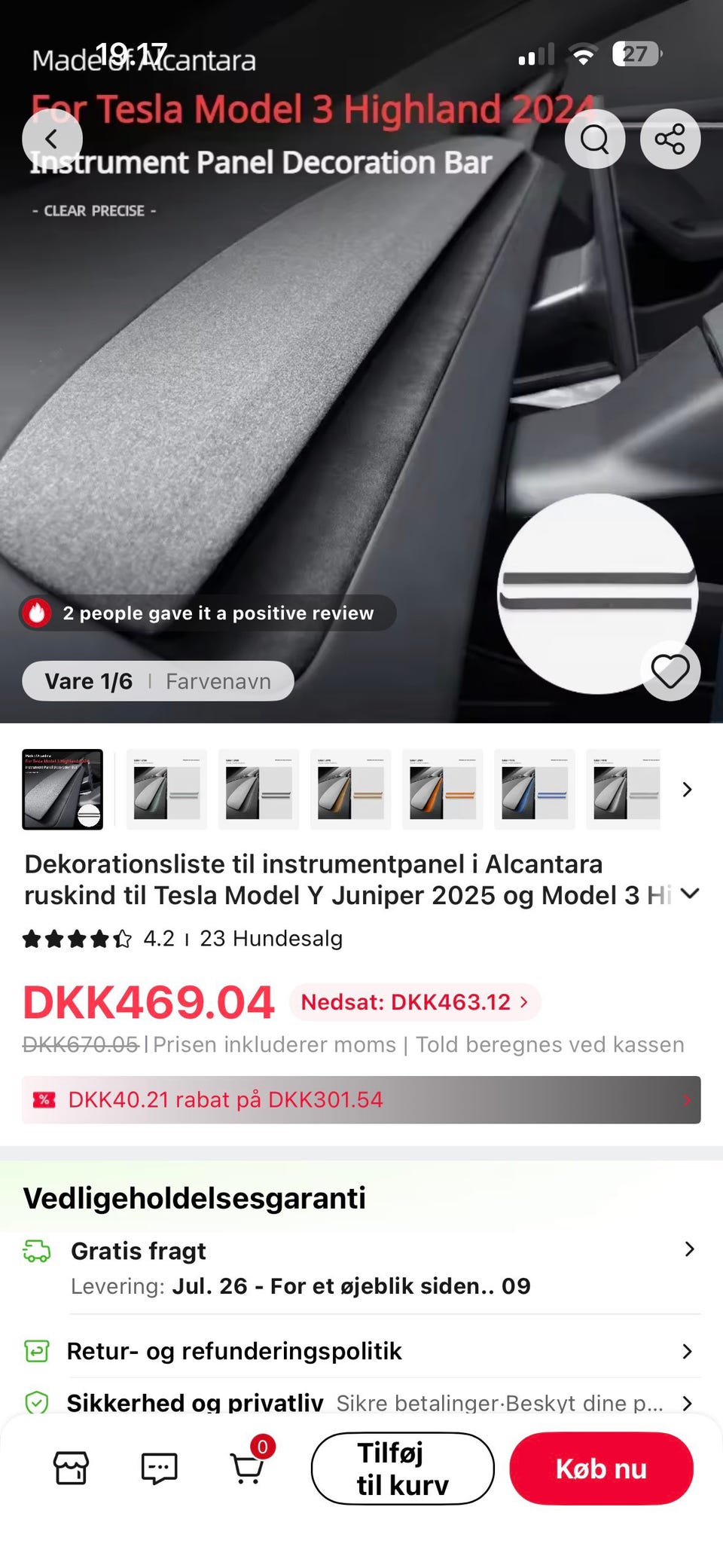The image size is (723, 1568).
Task: Open the Nedsat: DKK463.12 discount details
Action: coord(415,1002)
